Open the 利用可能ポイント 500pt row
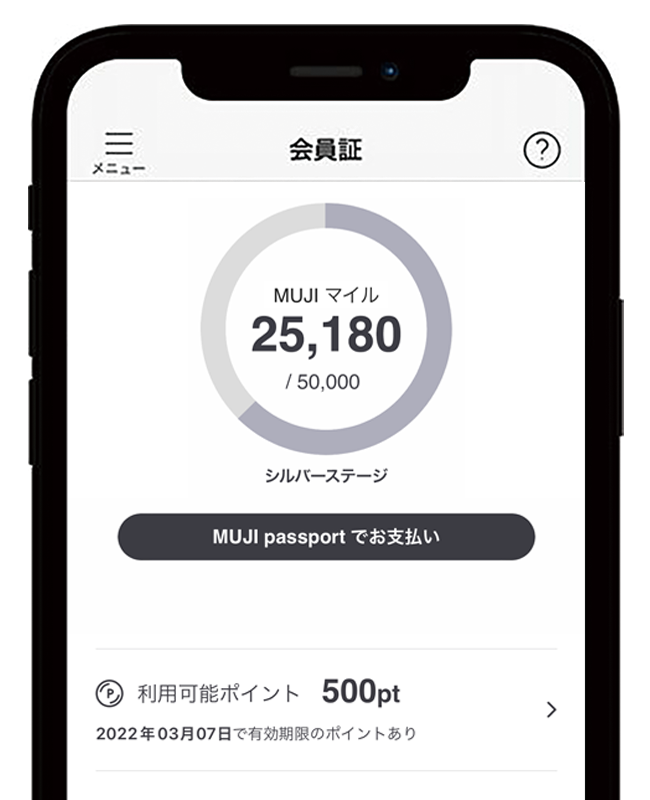Image resolution: width=650 pixels, height=800 pixels. (x=326, y=709)
